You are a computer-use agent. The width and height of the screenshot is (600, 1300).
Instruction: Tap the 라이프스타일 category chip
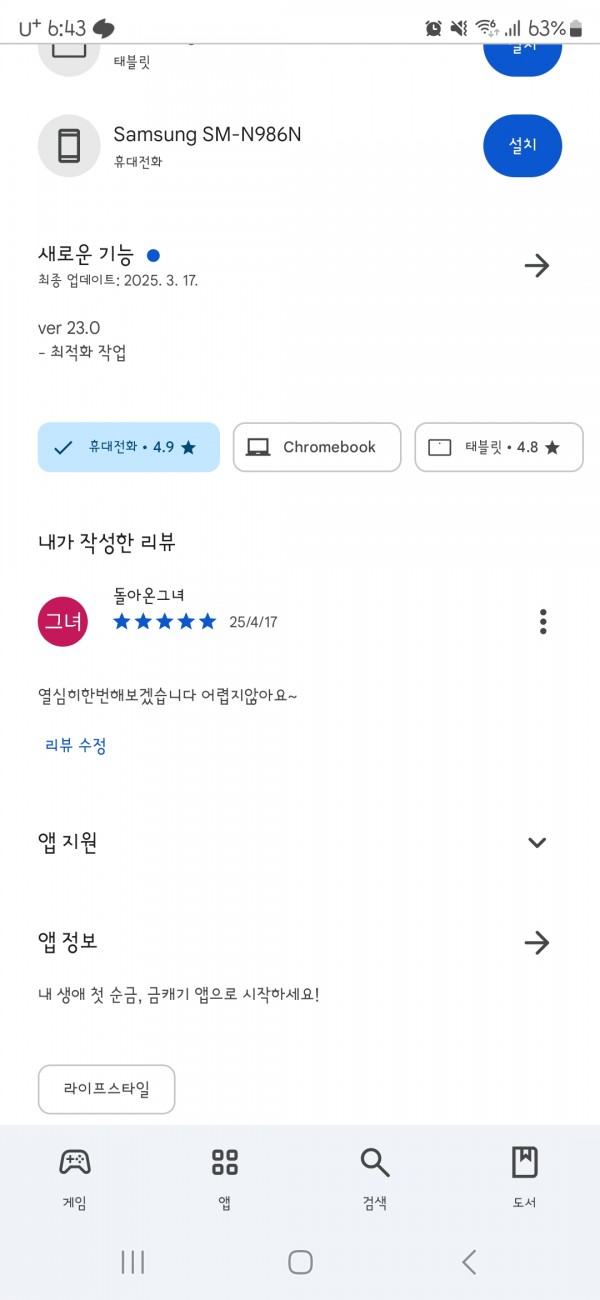(x=107, y=1089)
